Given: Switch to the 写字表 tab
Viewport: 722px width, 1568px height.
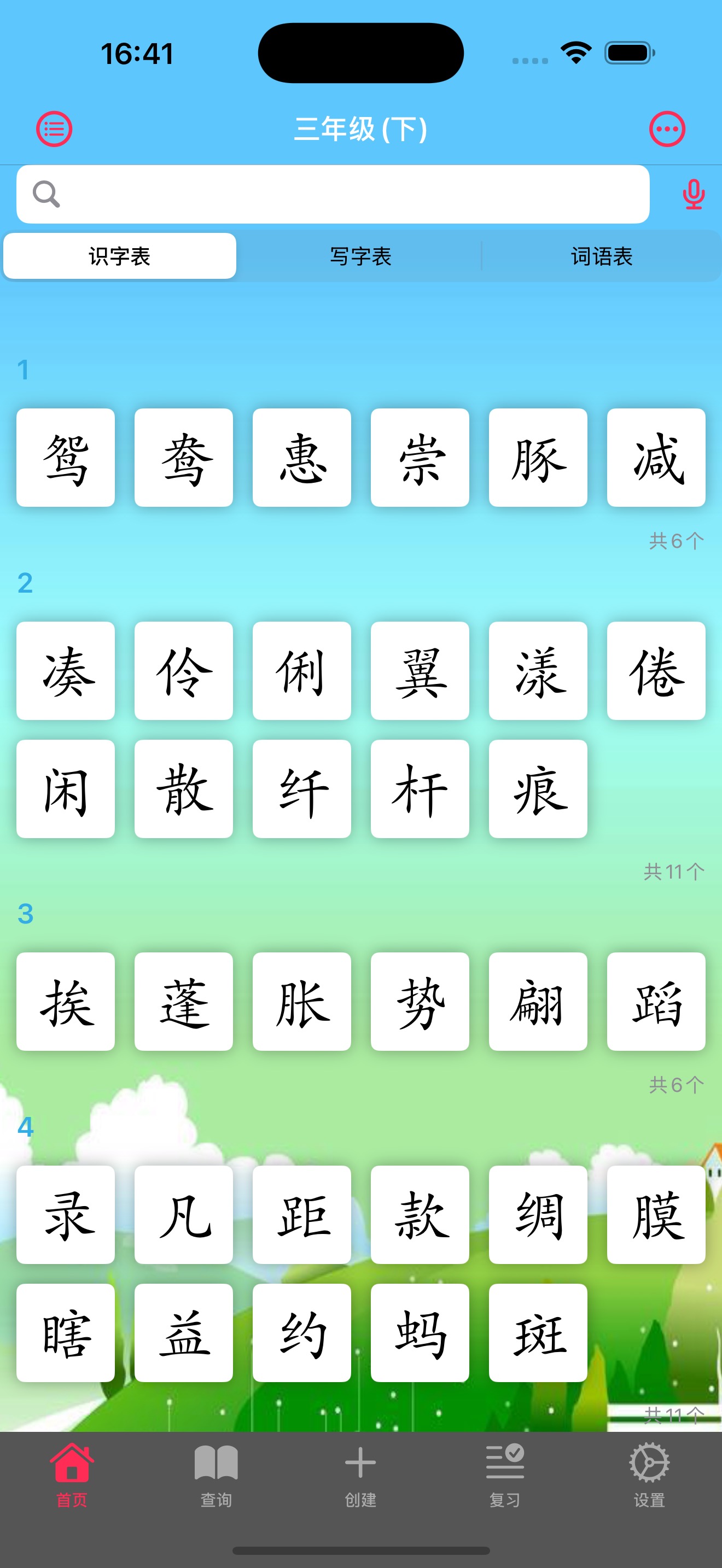Looking at the screenshot, I should pos(360,256).
